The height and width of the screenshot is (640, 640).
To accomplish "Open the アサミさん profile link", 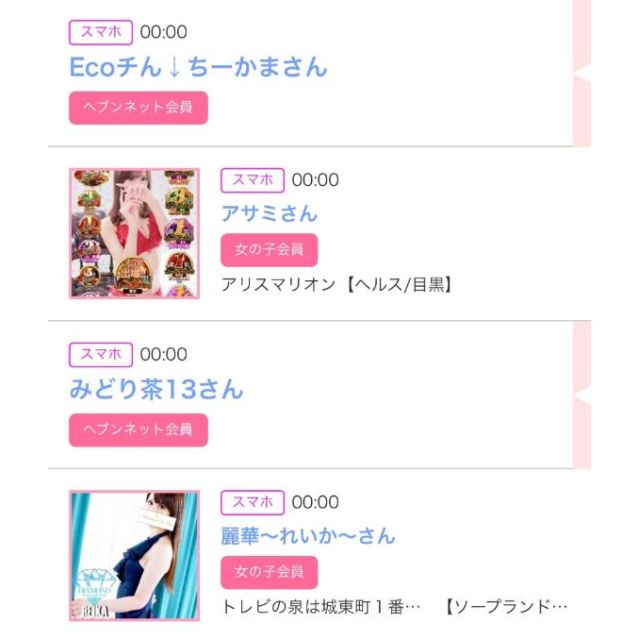I will tap(269, 213).
